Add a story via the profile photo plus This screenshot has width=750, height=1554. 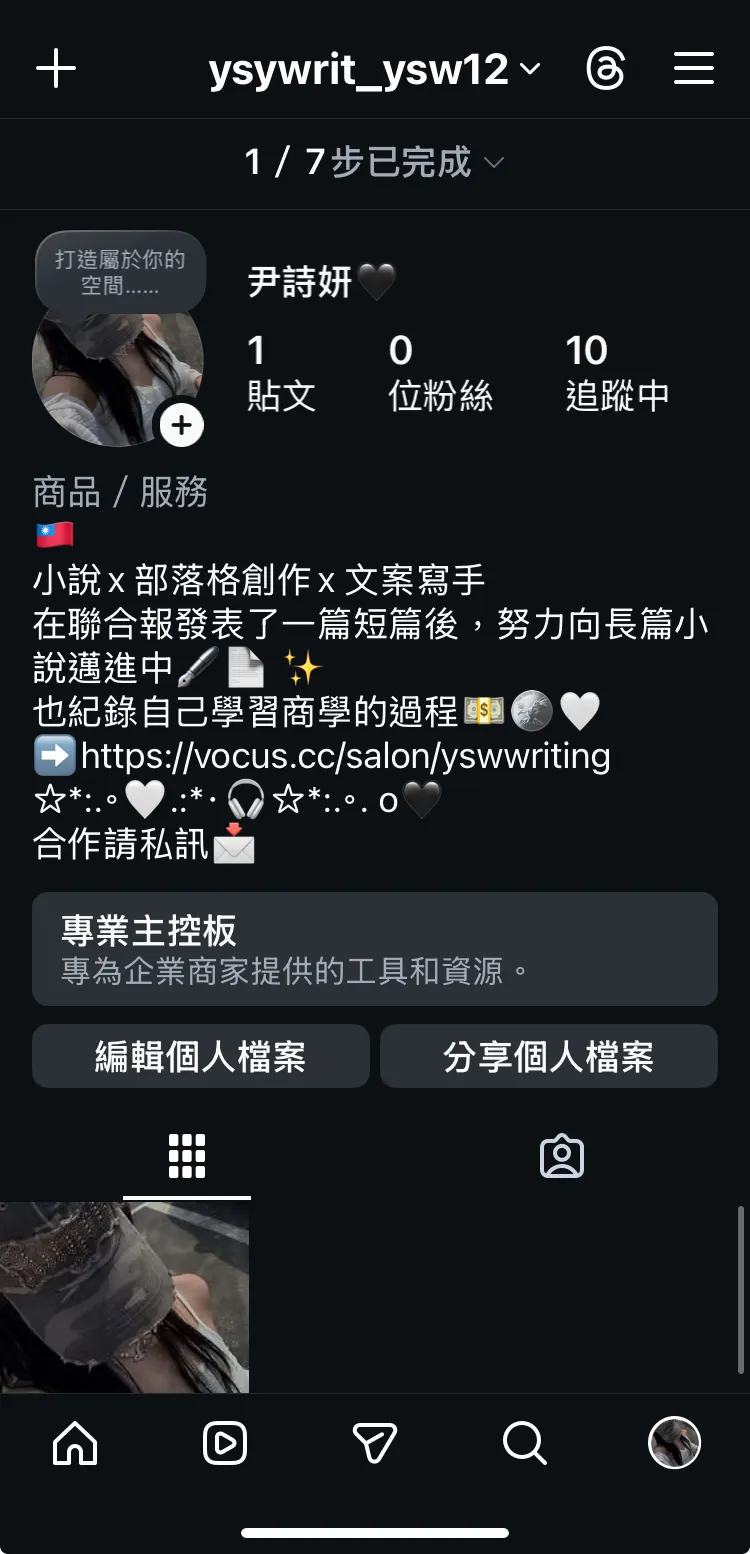(x=181, y=425)
